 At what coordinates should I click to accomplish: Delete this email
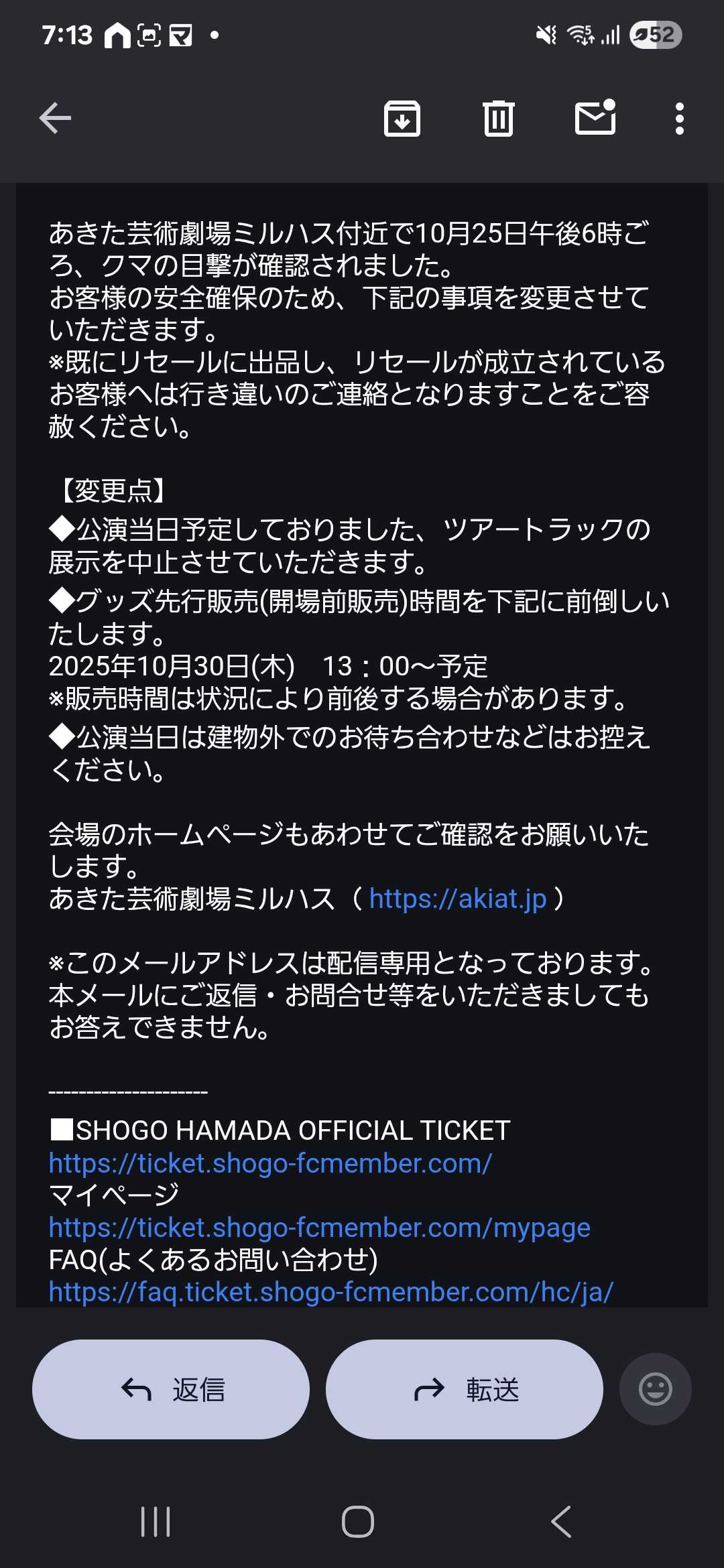[x=498, y=119]
